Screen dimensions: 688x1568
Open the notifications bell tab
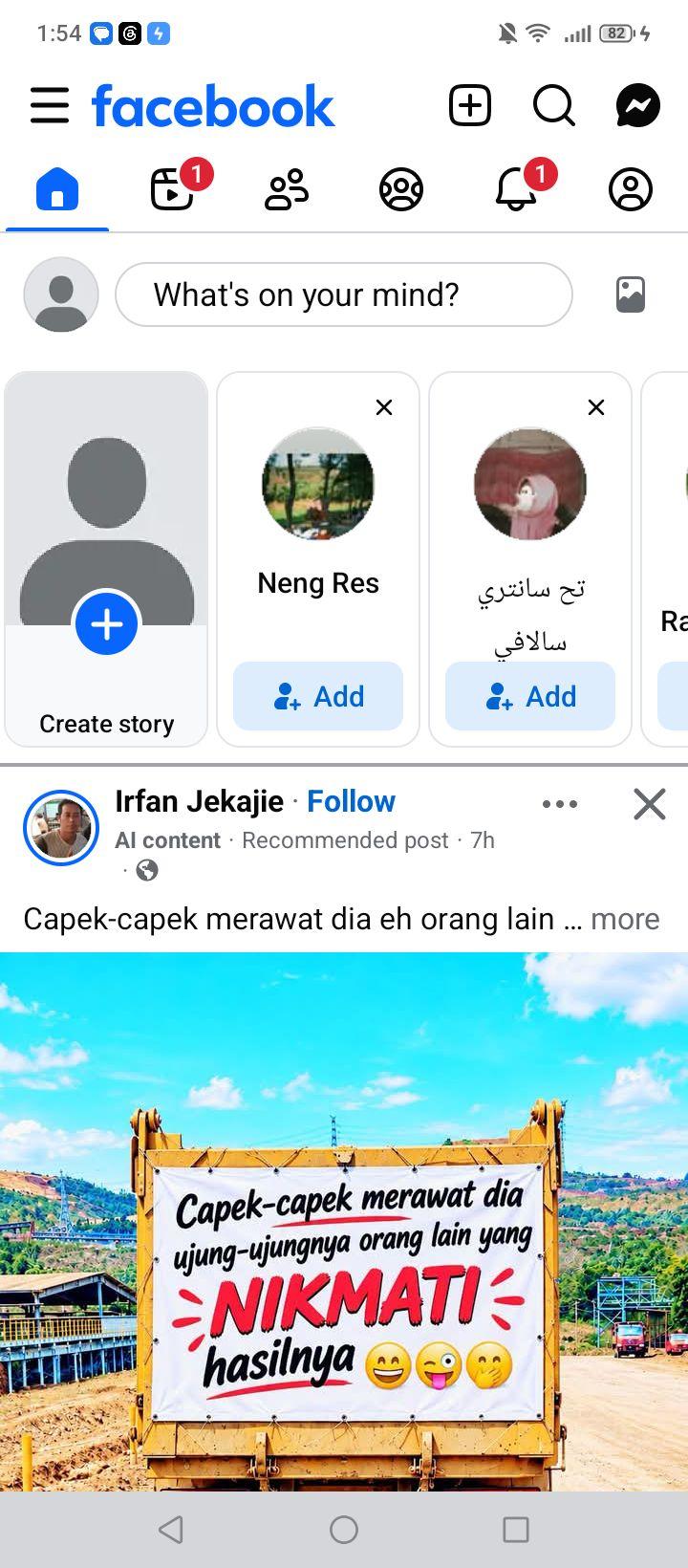[x=516, y=189]
